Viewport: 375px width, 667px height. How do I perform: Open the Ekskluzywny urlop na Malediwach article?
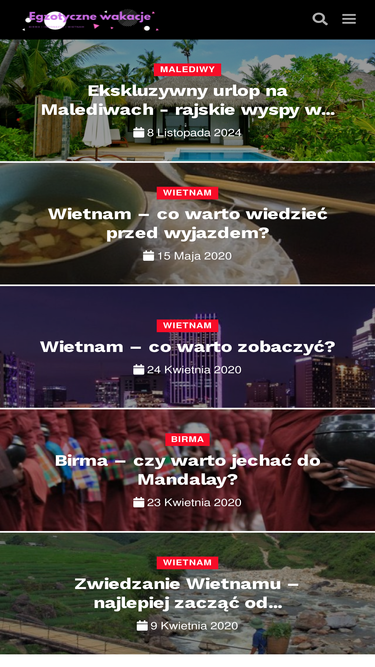click(x=188, y=100)
